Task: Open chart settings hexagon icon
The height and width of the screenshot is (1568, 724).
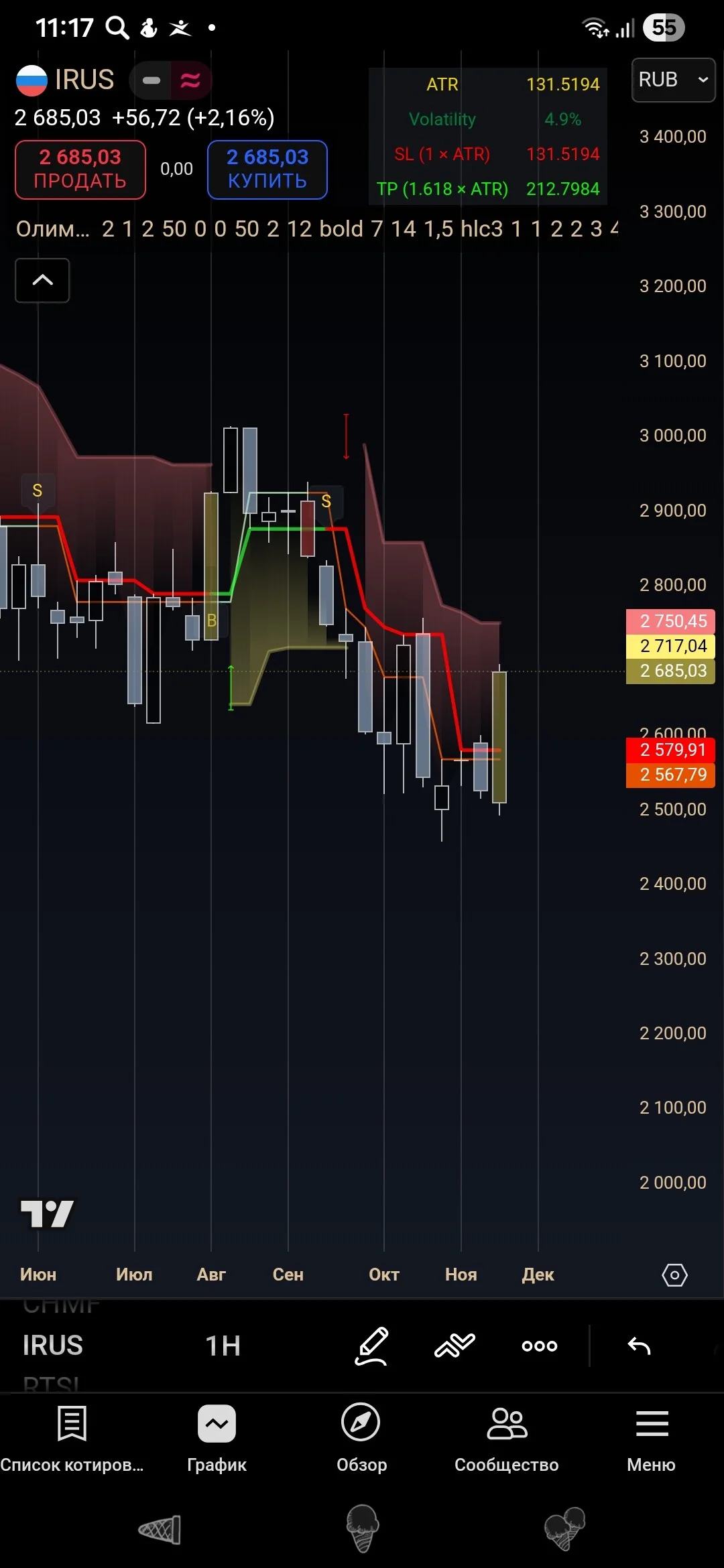Action: (x=674, y=1275)
